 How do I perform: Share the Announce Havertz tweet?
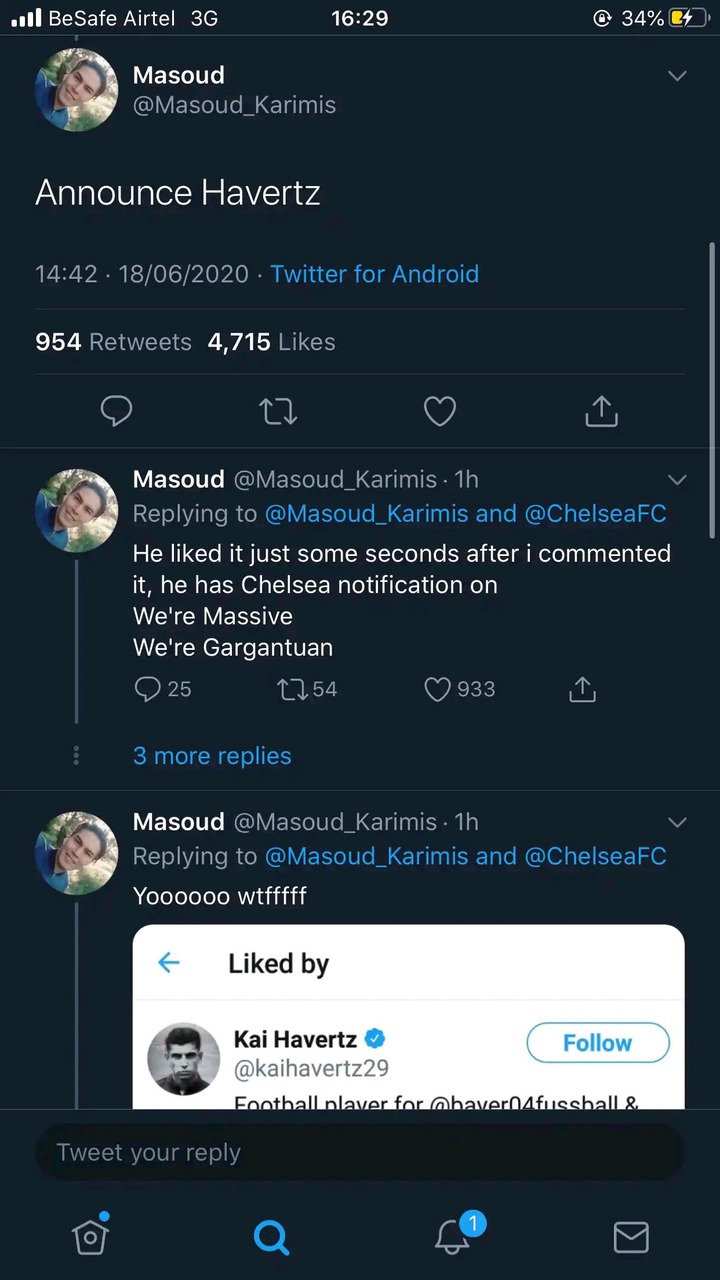(x=601, y=410)
